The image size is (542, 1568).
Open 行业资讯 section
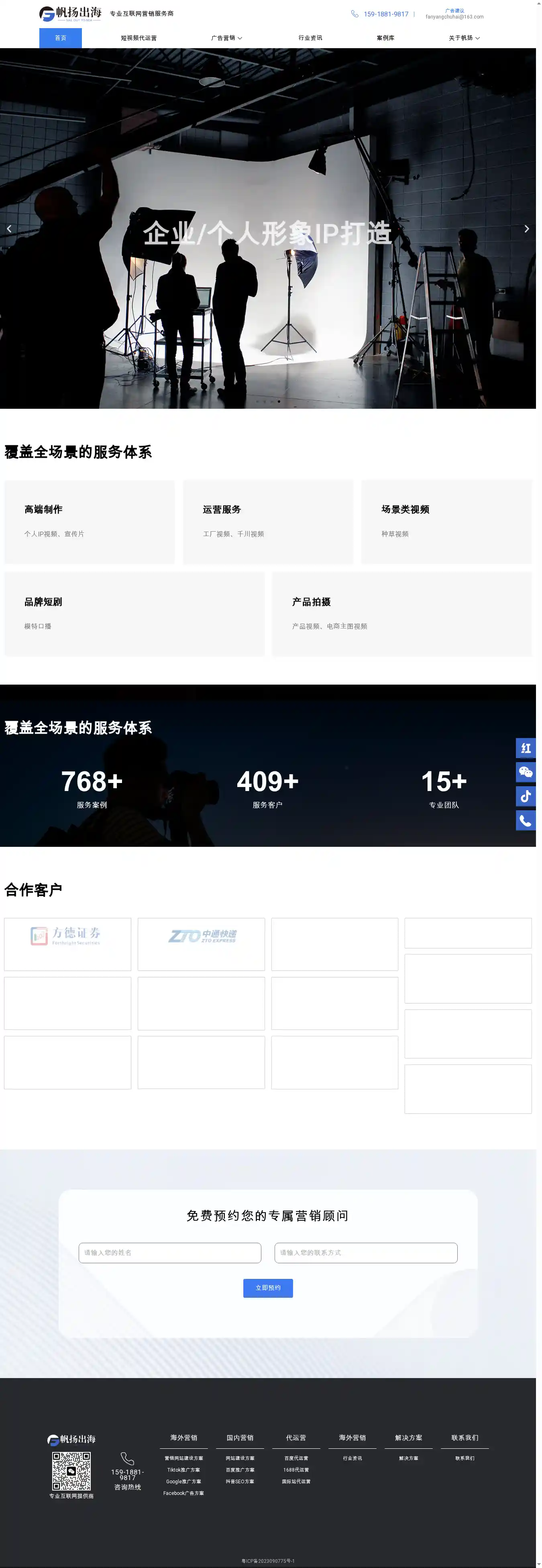[310, 38]
